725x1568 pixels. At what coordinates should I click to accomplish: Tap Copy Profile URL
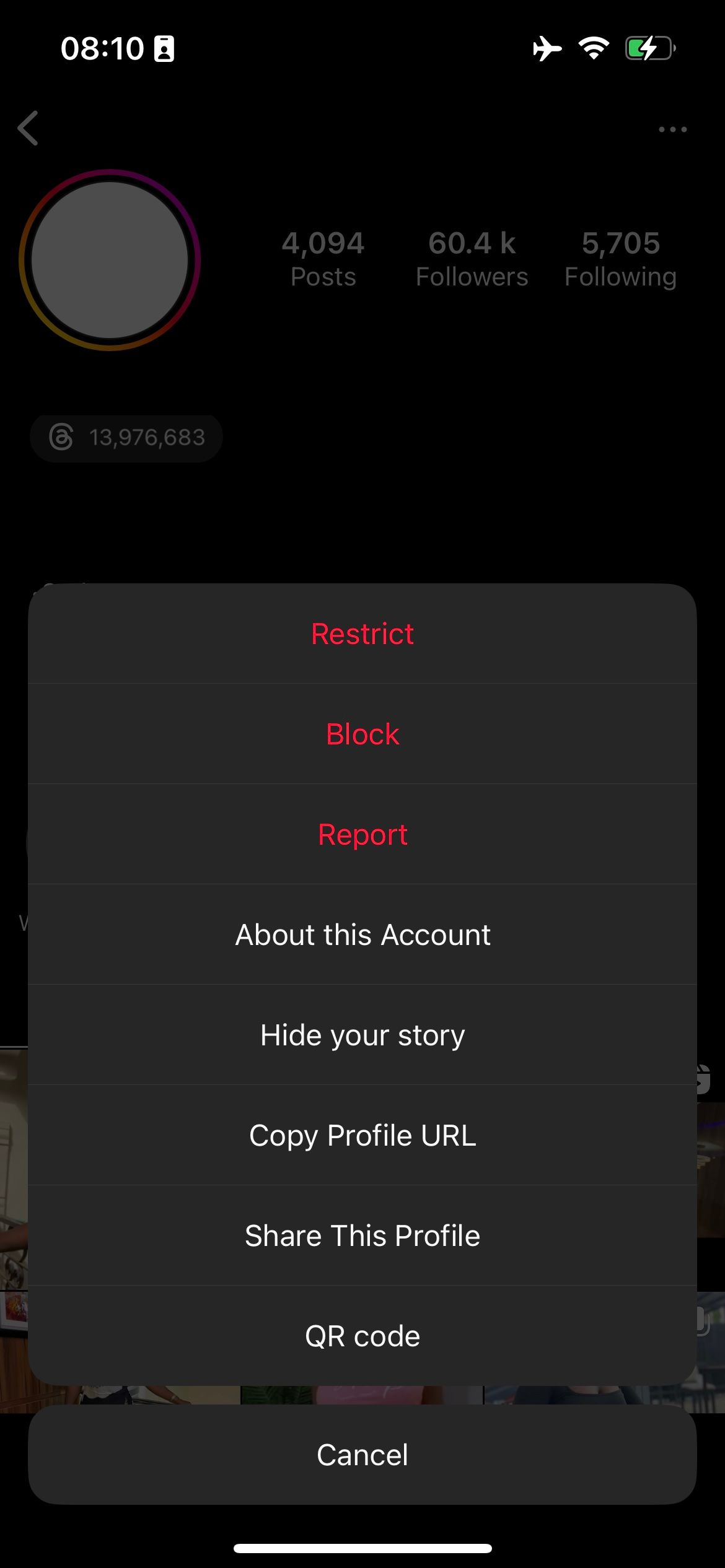pos(362,1135)
